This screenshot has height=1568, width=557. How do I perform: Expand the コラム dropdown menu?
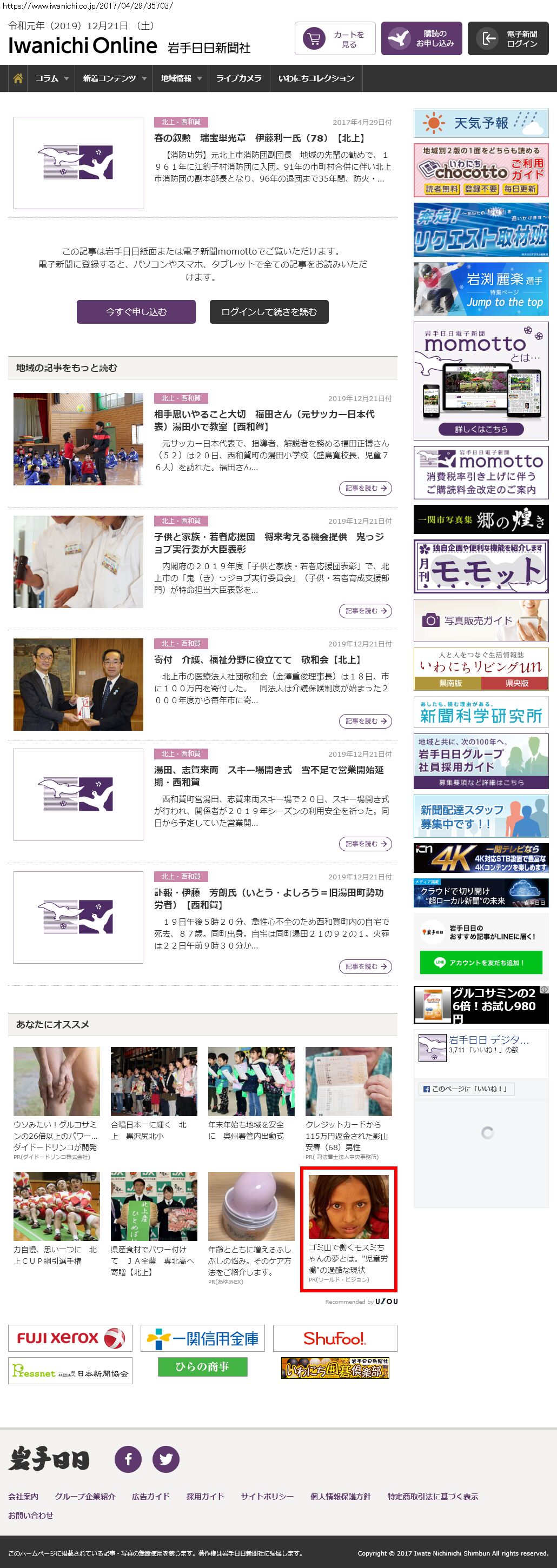click(x=51, y=78)
